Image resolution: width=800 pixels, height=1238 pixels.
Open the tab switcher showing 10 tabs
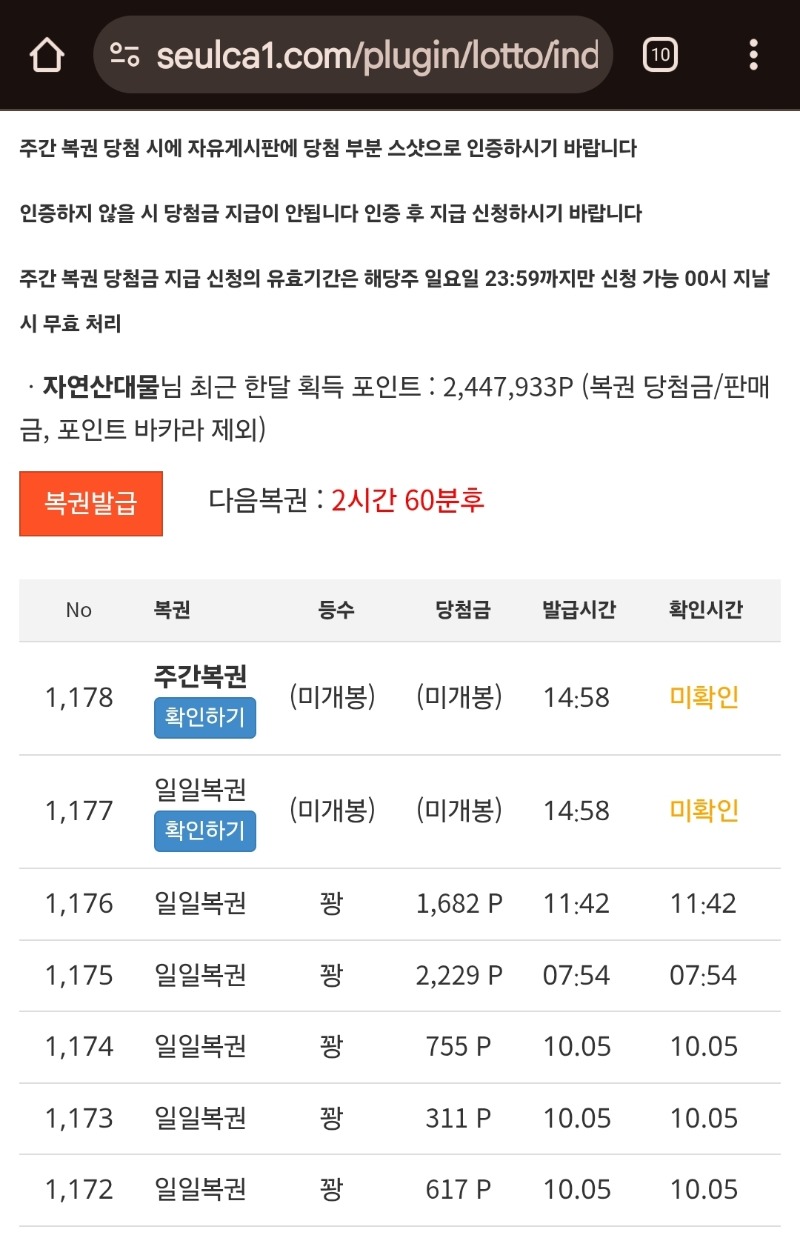[x=660, y=55]
